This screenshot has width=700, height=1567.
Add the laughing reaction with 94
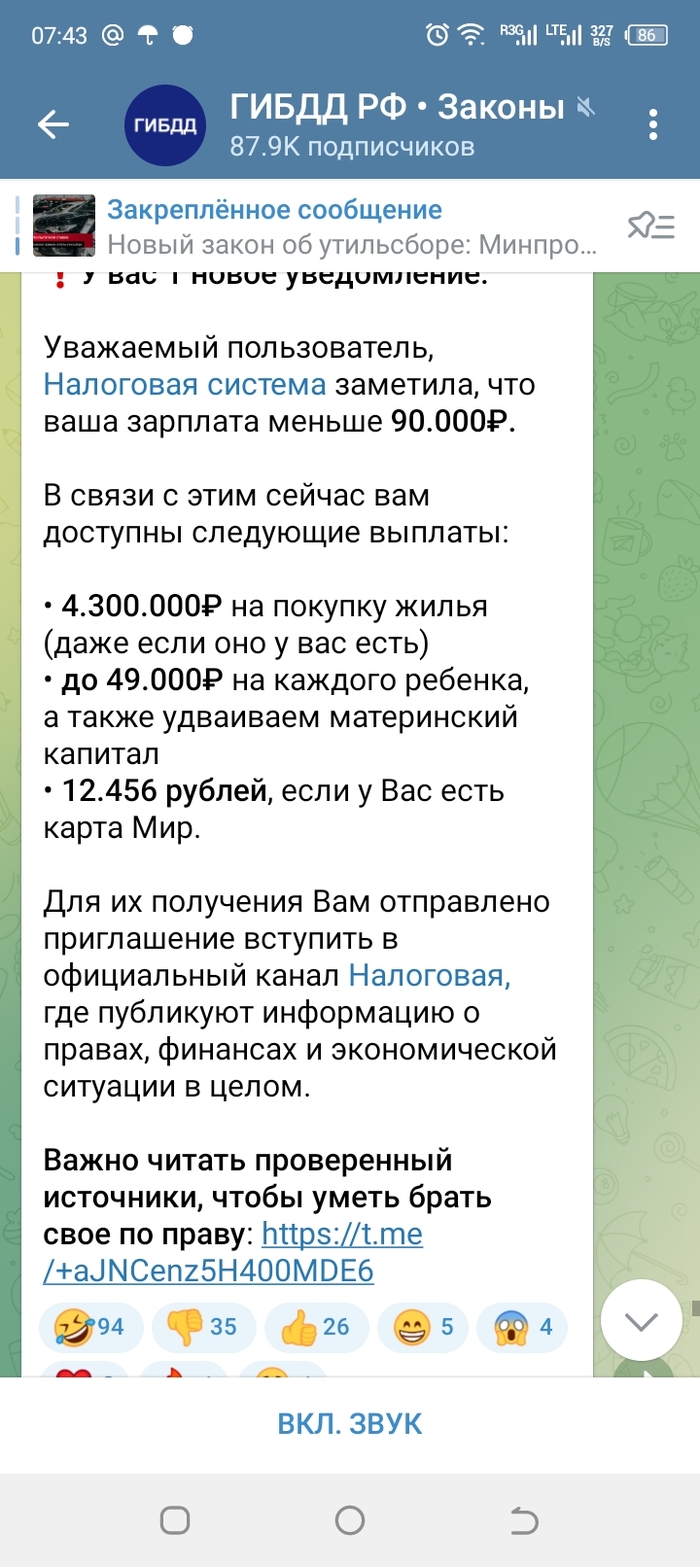click(90, 1327)
